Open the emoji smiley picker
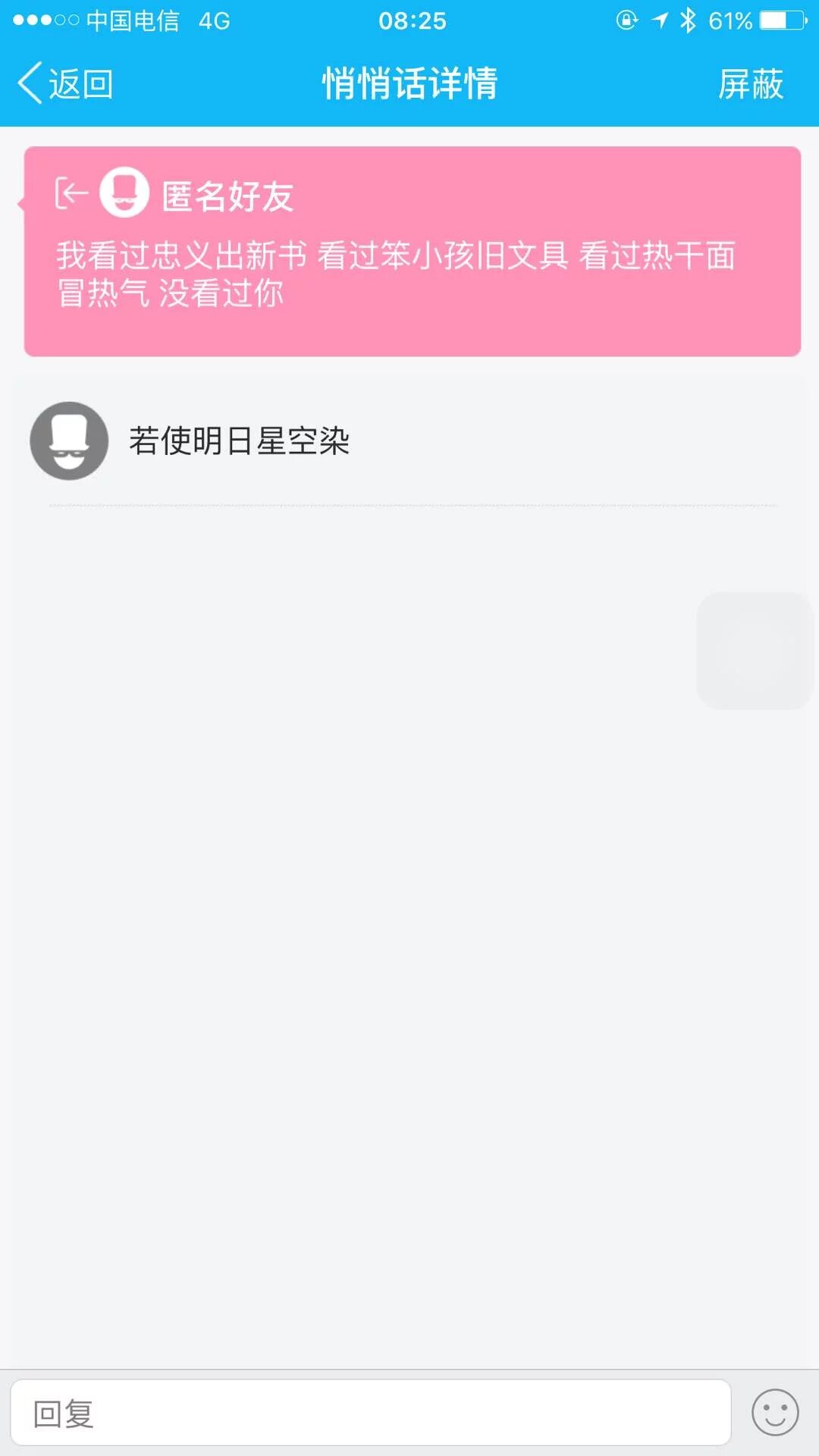Viewport: 819px width, 1456px height. [x=774, y=1413]
